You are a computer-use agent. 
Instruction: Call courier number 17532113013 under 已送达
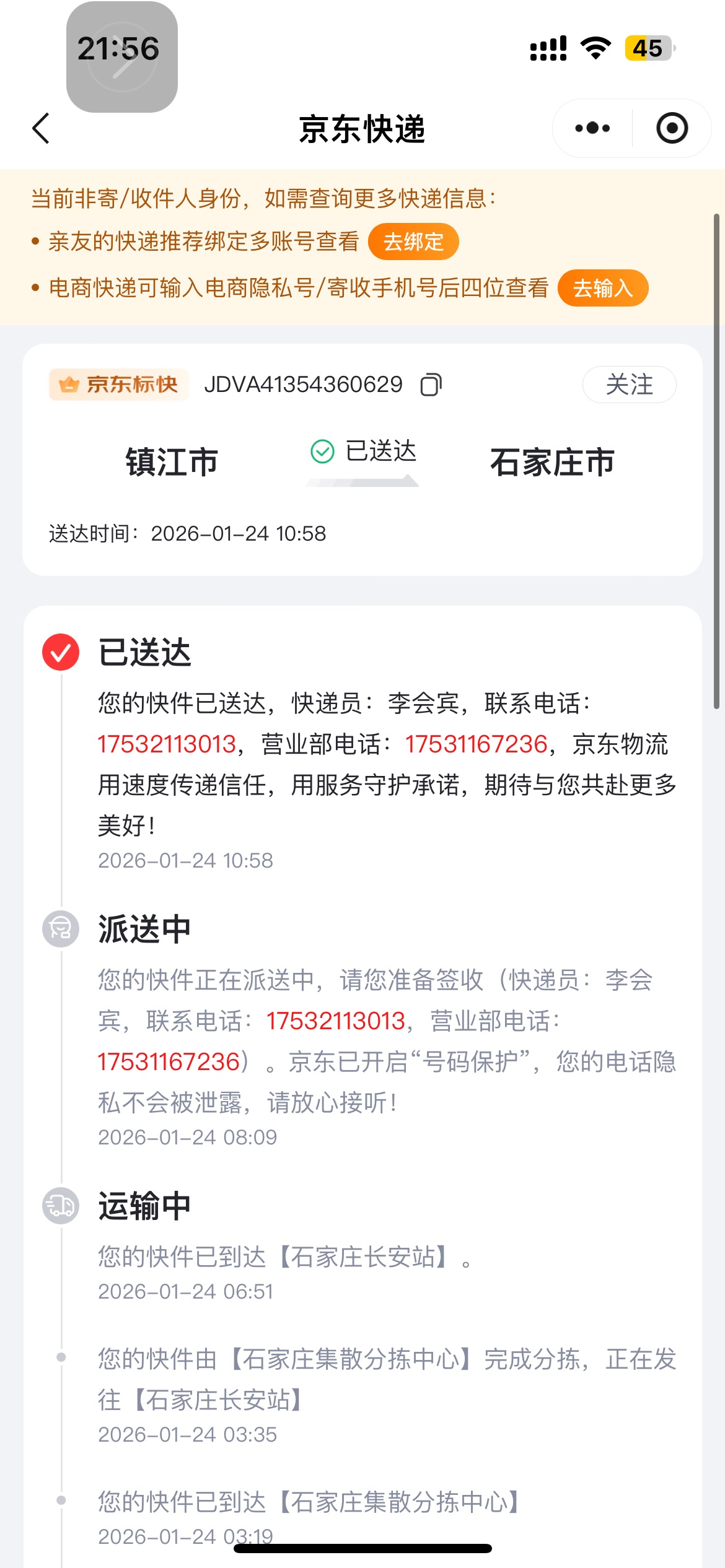[167, 744]
